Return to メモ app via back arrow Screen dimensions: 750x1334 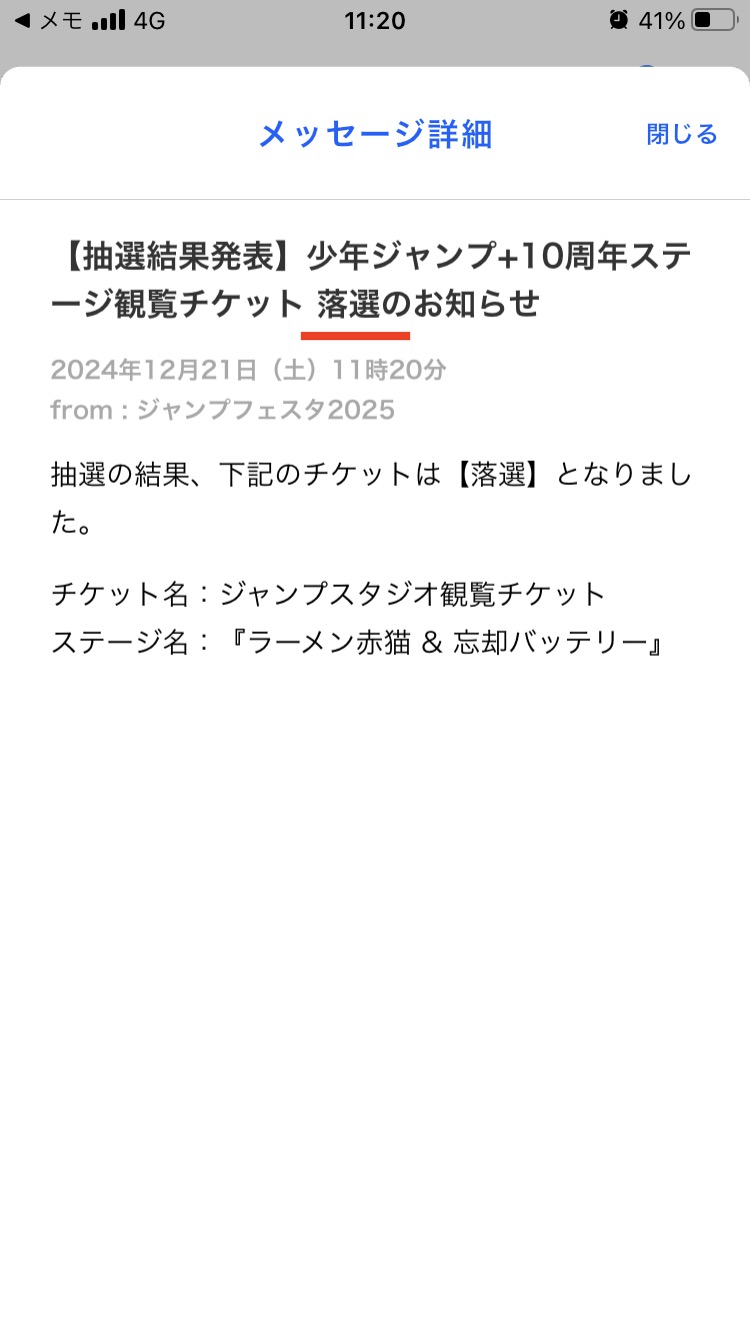pyautogui.click(x=49, y=20)
